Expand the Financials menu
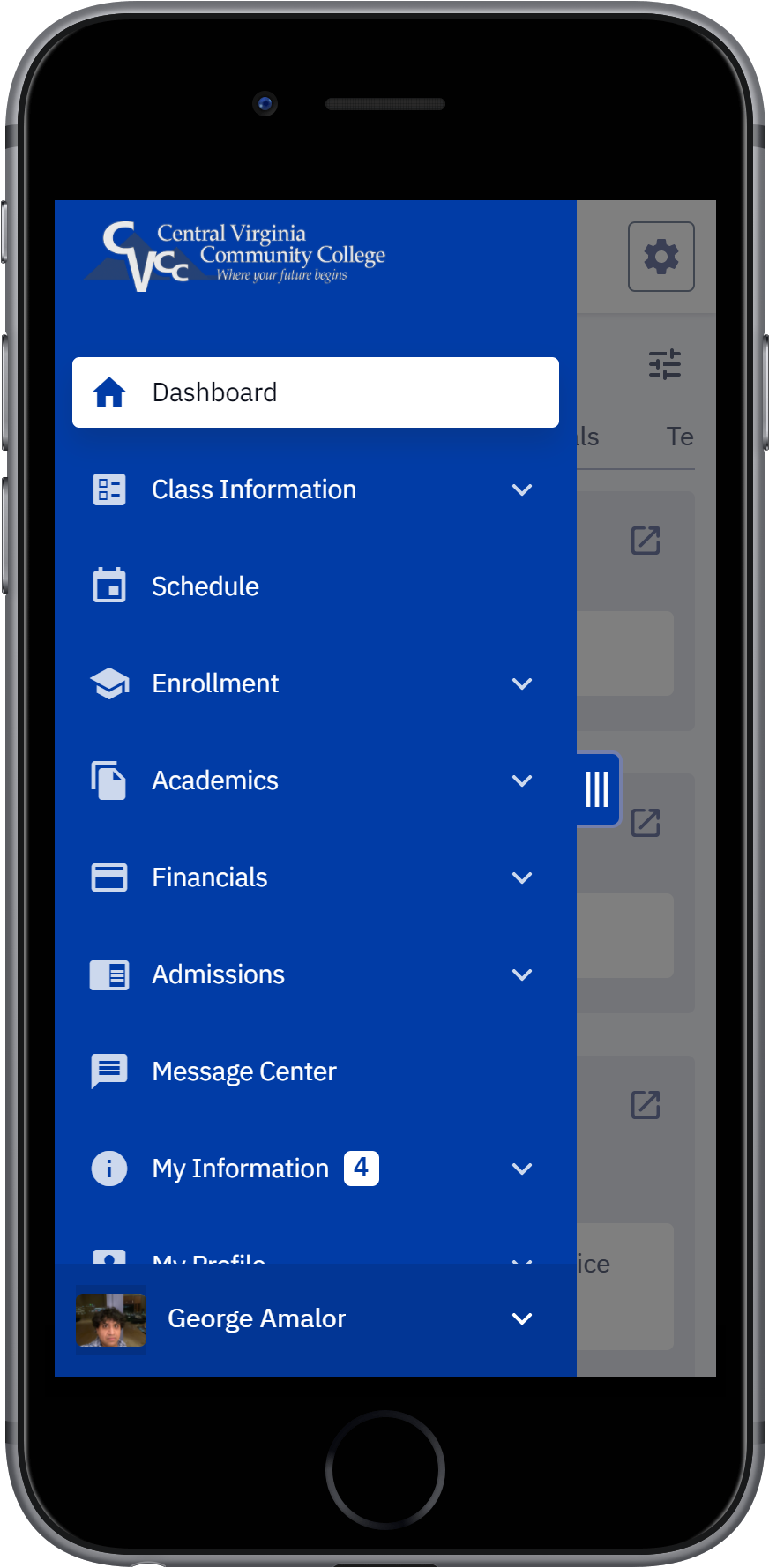This screenshot has width=769, height=1568. [x=316, y=877]
